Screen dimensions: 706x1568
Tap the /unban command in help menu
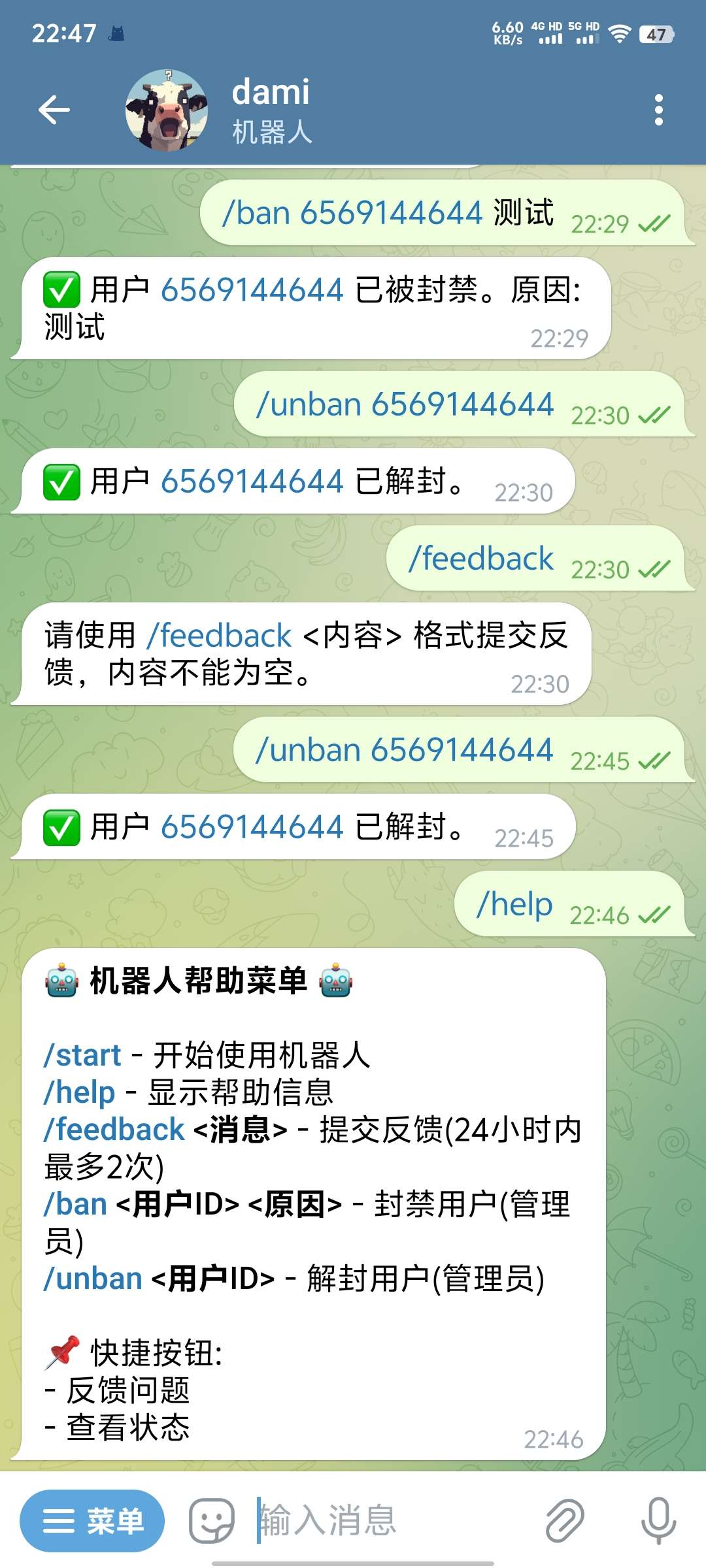(93, 1279)
